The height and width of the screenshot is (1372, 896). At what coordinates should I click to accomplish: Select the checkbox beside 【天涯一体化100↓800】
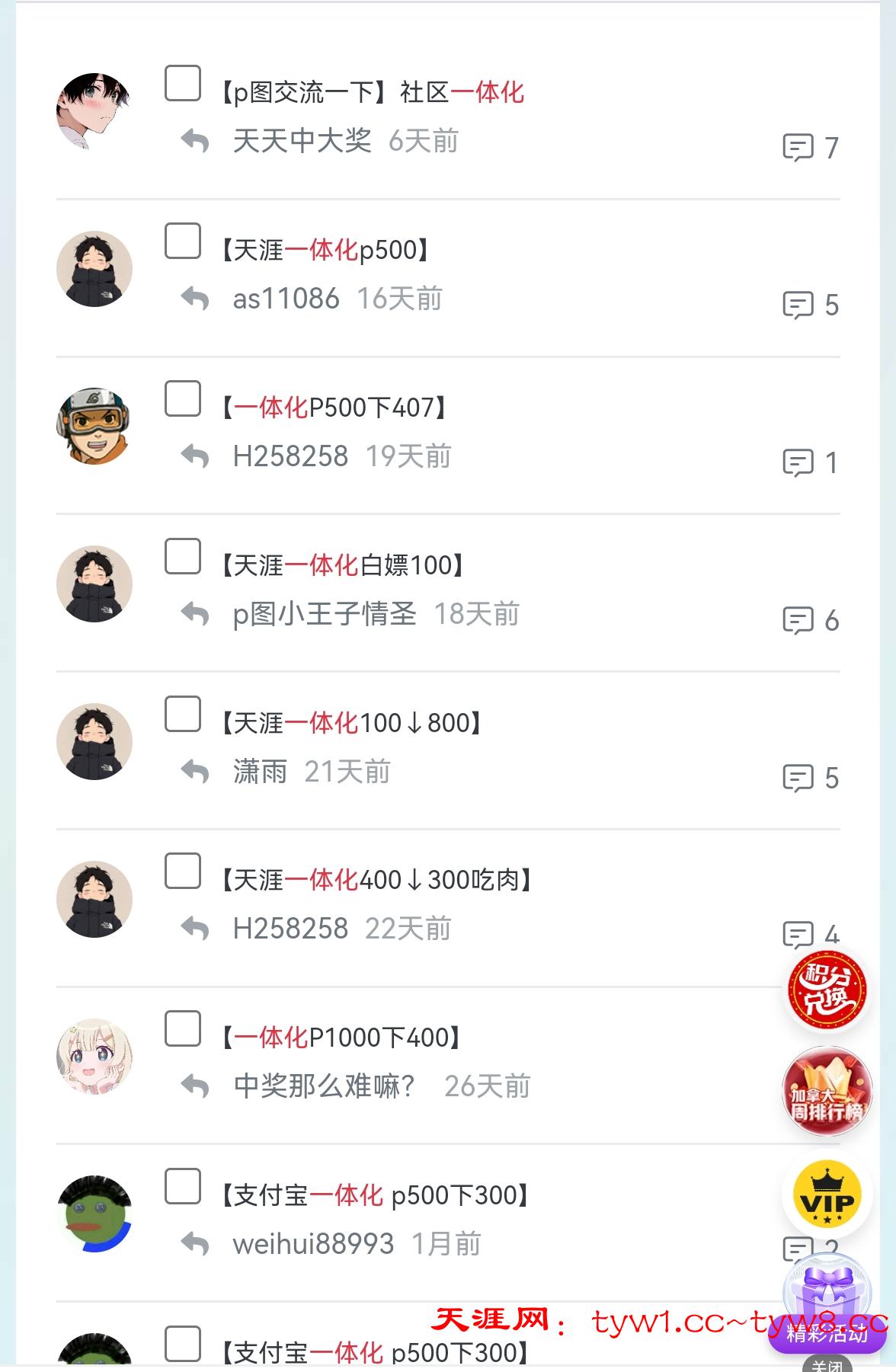coord(183,715)
